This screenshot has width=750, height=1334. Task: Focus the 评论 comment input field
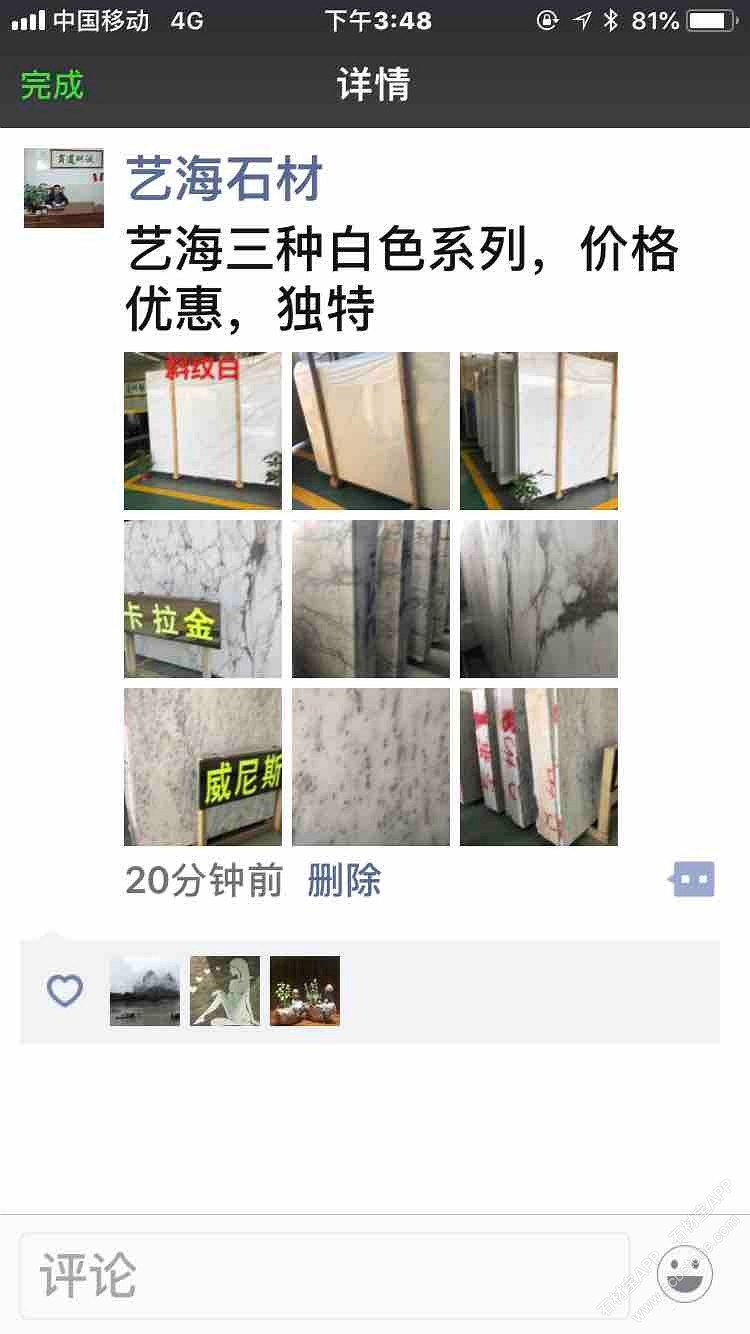coord(325,1275)
